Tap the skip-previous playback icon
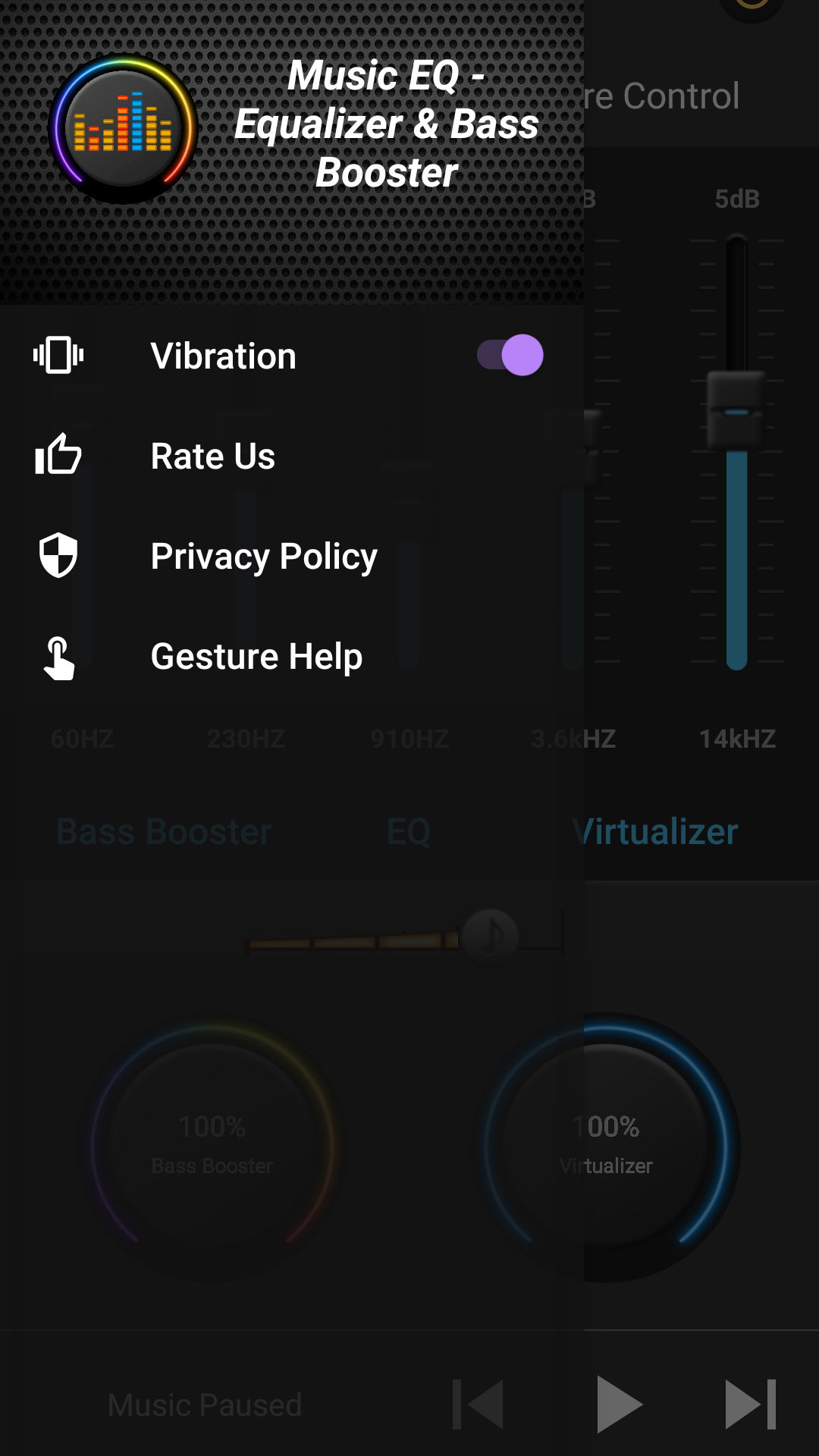Image resolution: width=819 pixels, height=1456 pixels. (478, 1403)
